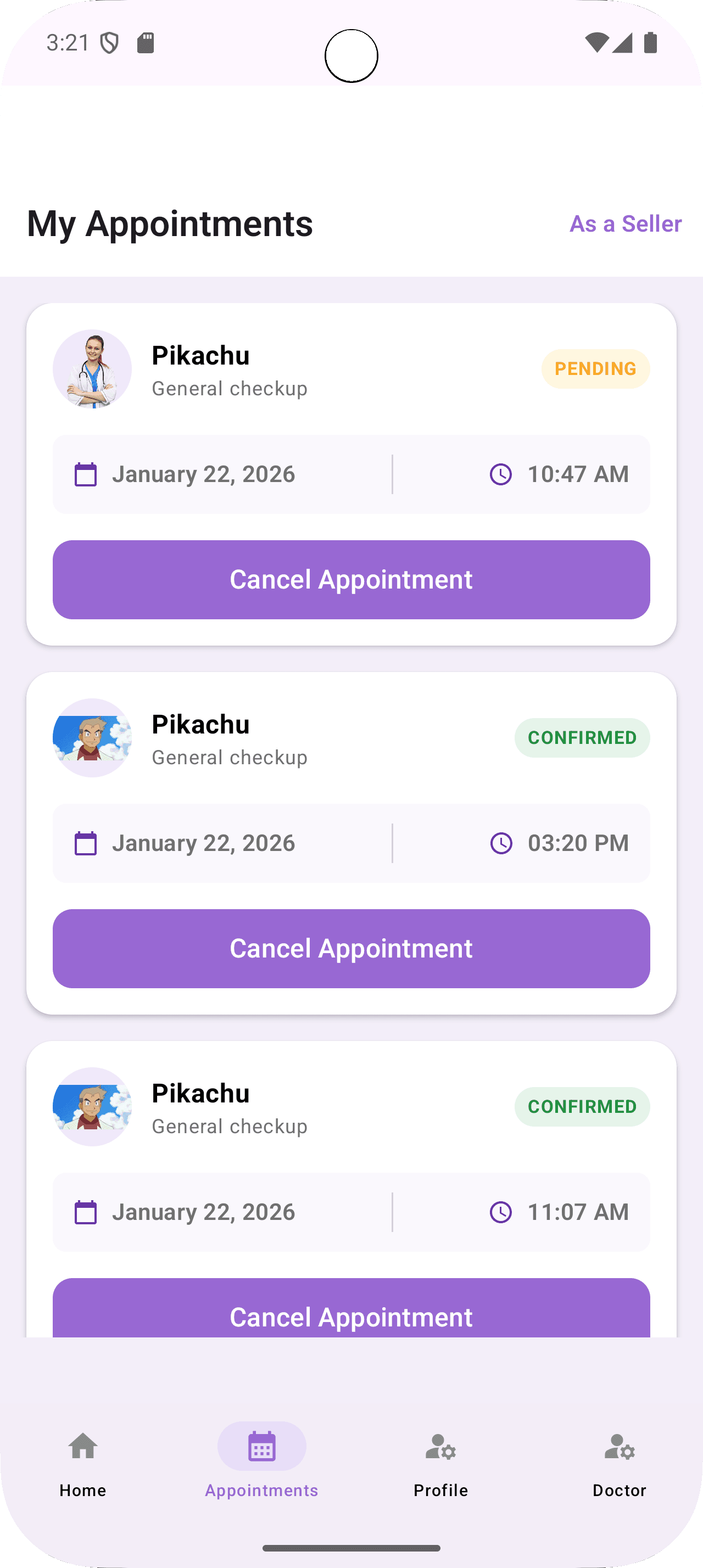The width and height of the screenshot is (703, 1568).
Task: Click the clock icon next to 11:07 AM
Action: [500, 1212]
